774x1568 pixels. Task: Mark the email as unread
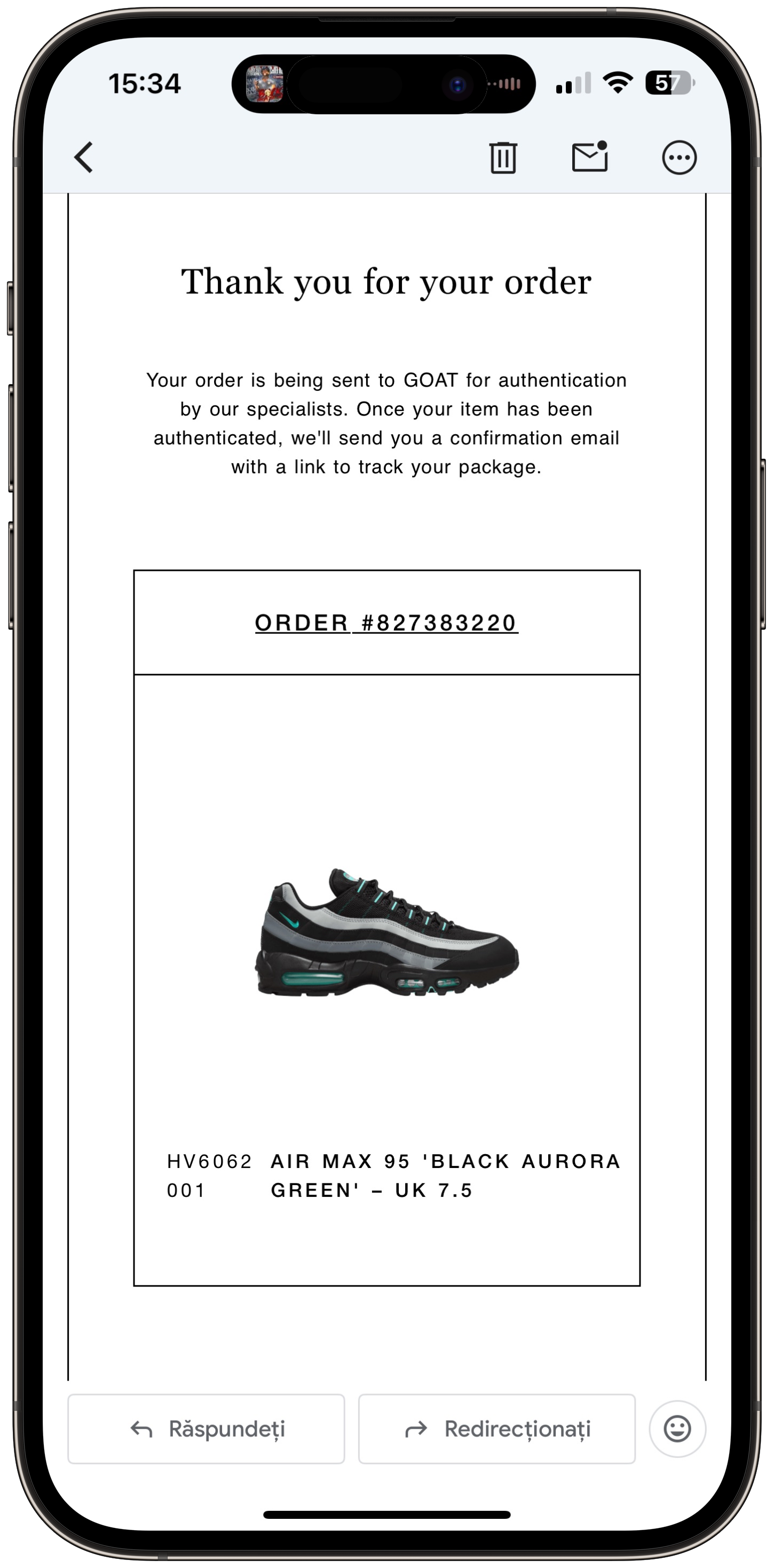pos(590,157)
